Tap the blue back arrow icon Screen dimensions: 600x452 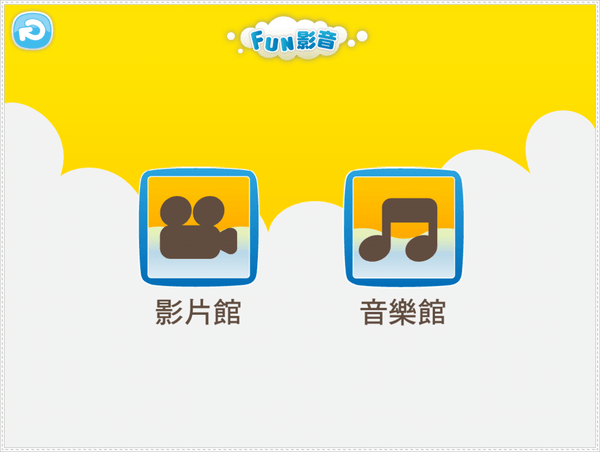click(29, 29)
